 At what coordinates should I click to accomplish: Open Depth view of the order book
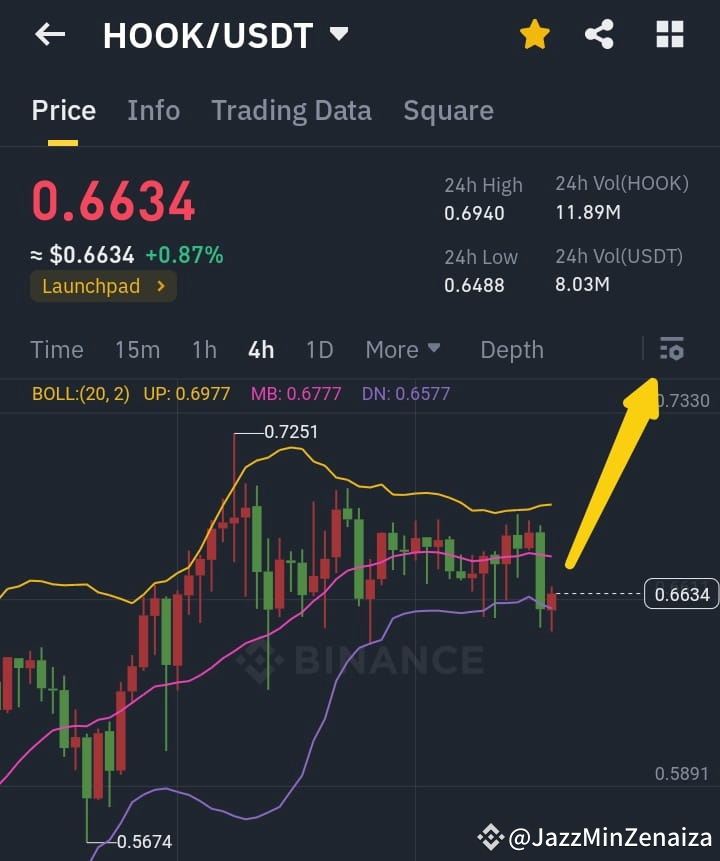[x=511, y=350]
